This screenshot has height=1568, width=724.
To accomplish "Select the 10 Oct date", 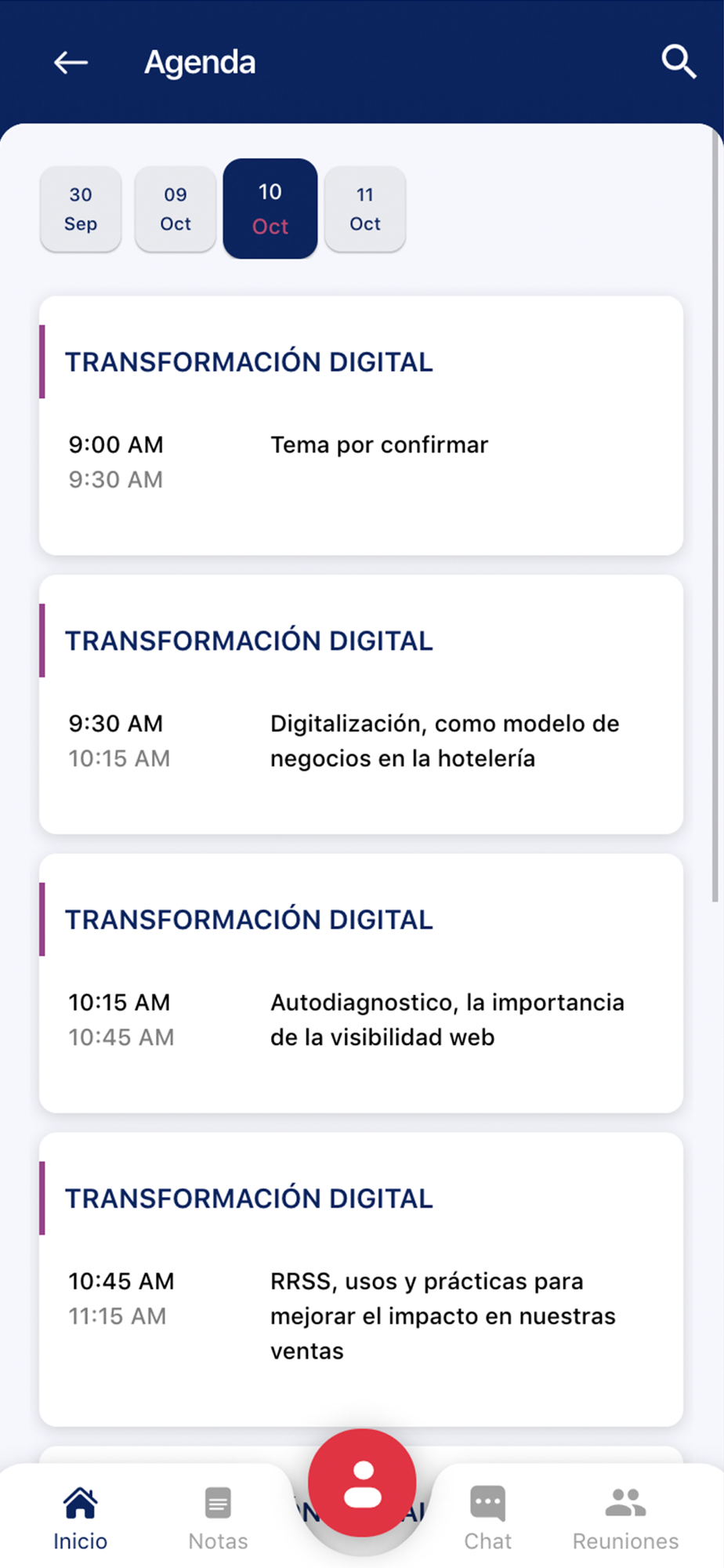I will coord(270,209).
